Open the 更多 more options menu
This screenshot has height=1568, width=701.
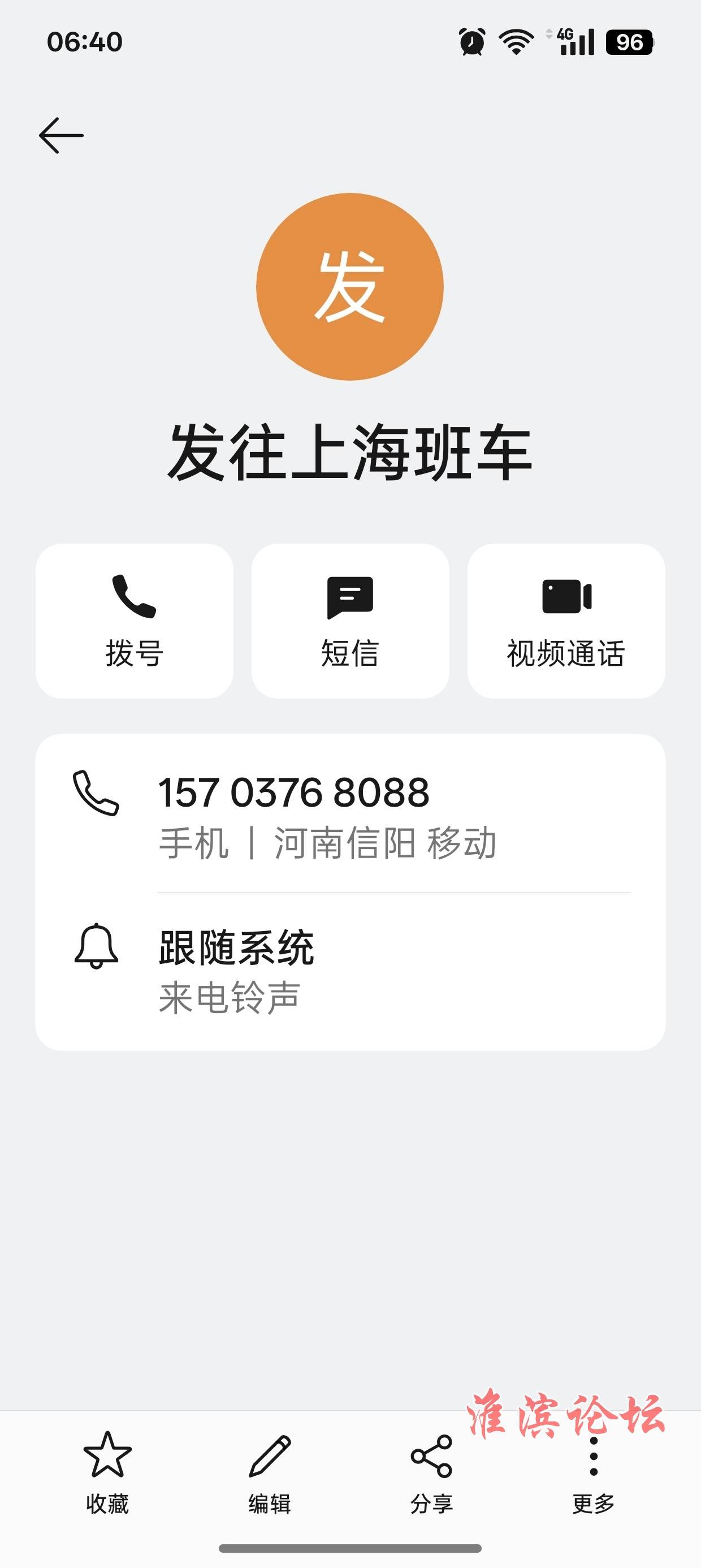tap(593, 1473)
